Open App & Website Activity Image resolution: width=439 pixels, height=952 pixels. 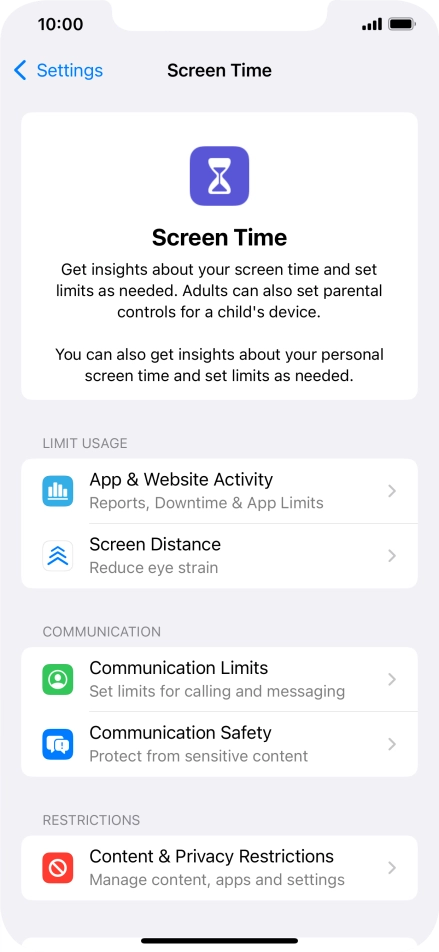point(219,491)
